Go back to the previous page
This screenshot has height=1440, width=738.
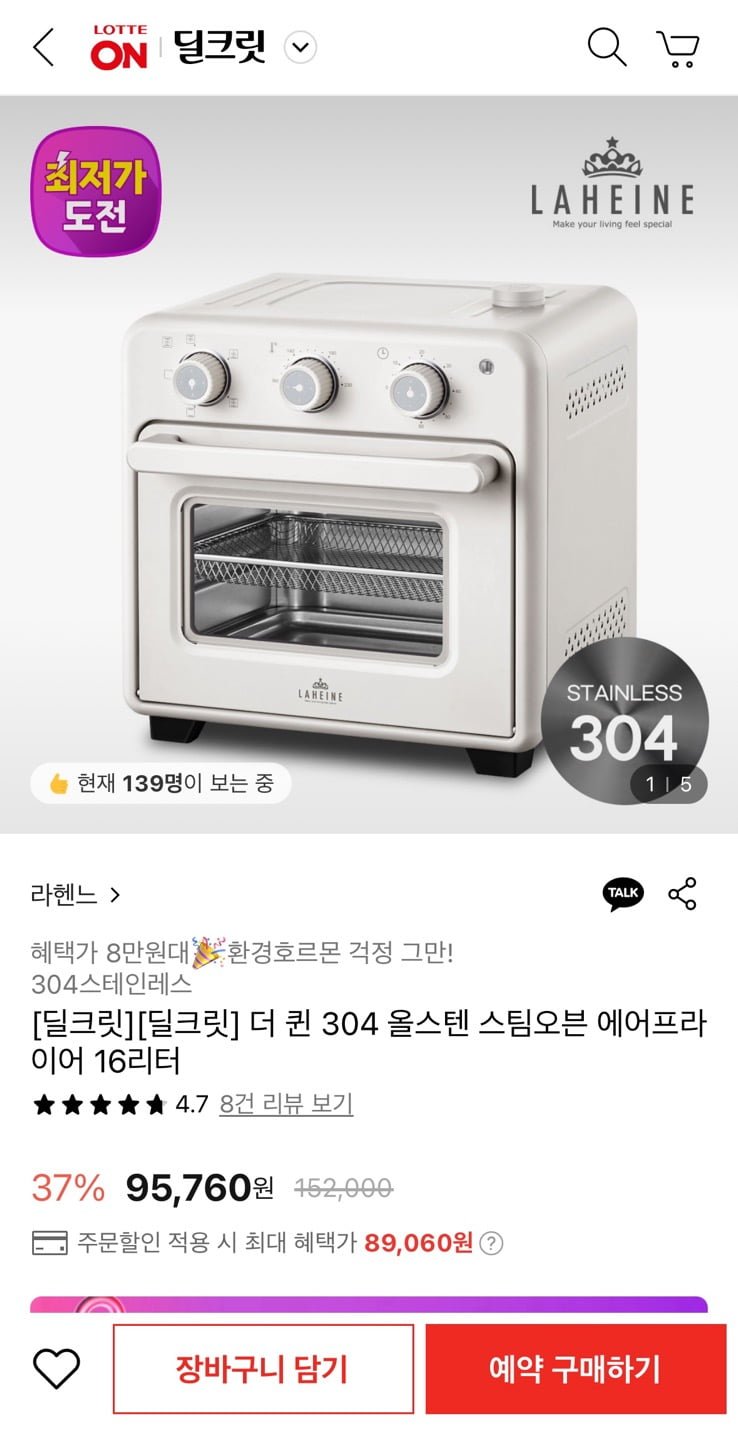coord(44,47)
